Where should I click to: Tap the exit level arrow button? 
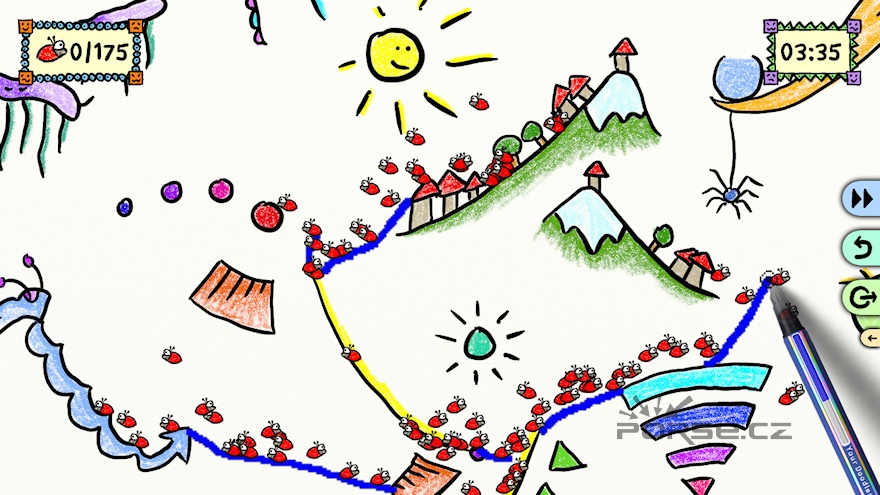862,297
